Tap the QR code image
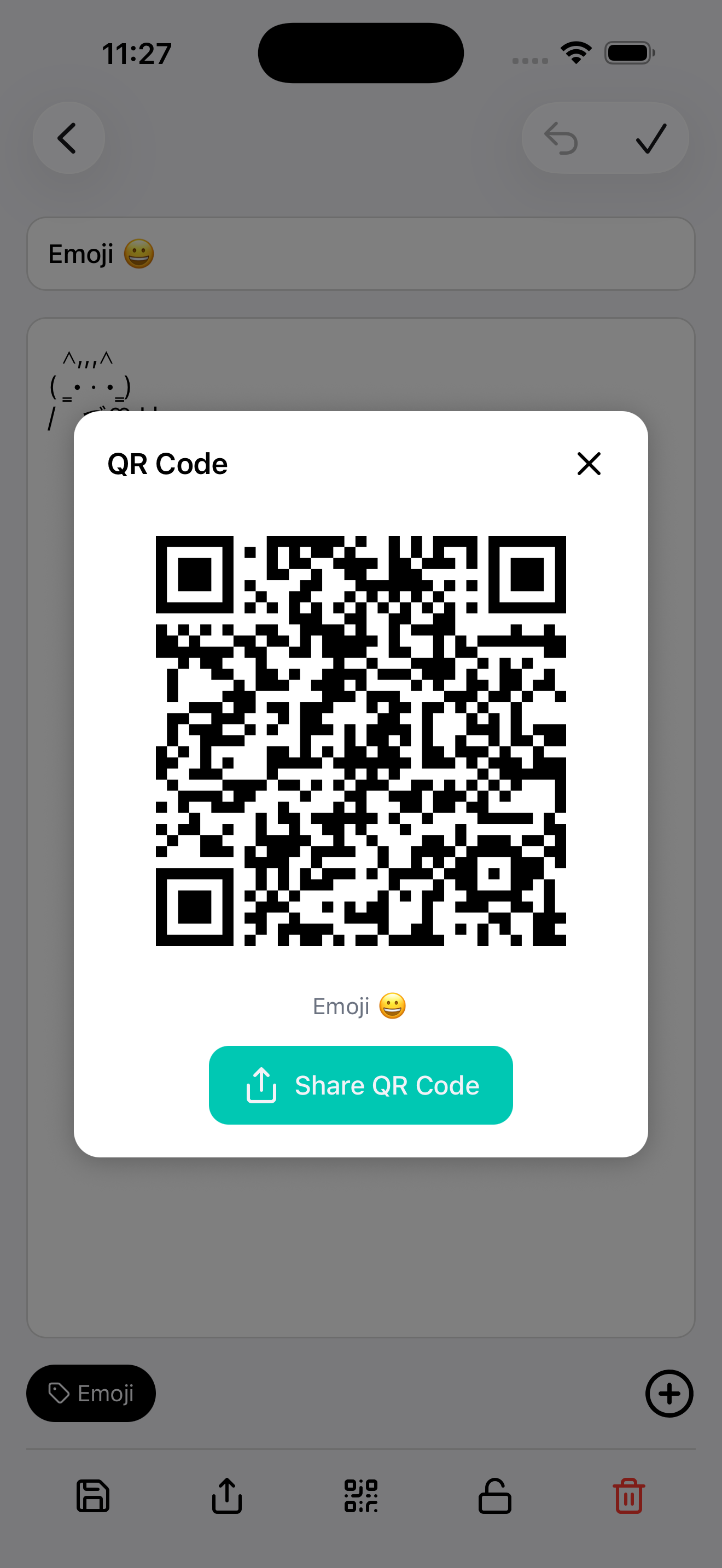 pos(361,740)
